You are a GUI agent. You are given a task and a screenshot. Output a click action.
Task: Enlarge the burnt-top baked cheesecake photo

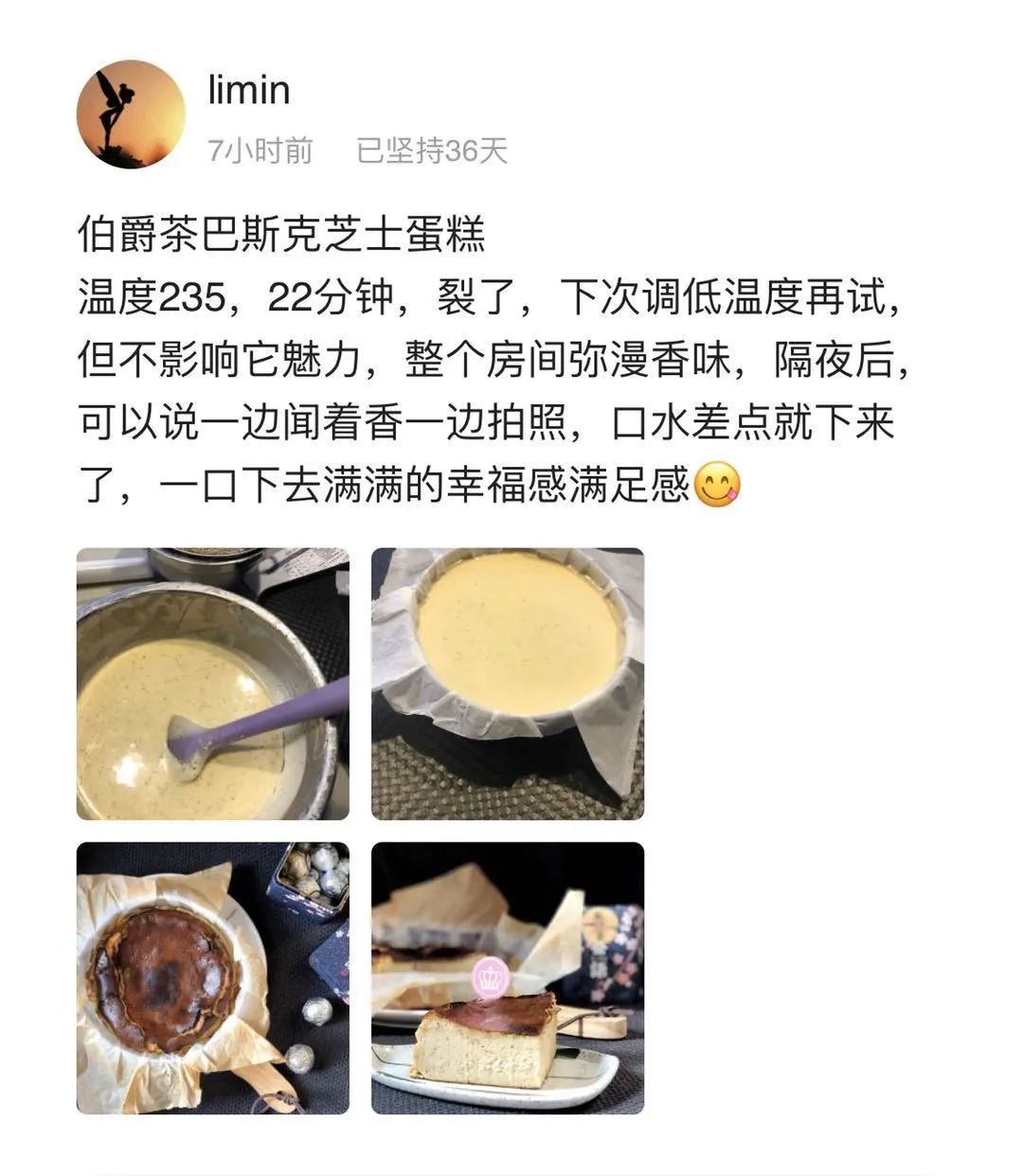pos(213,977)
